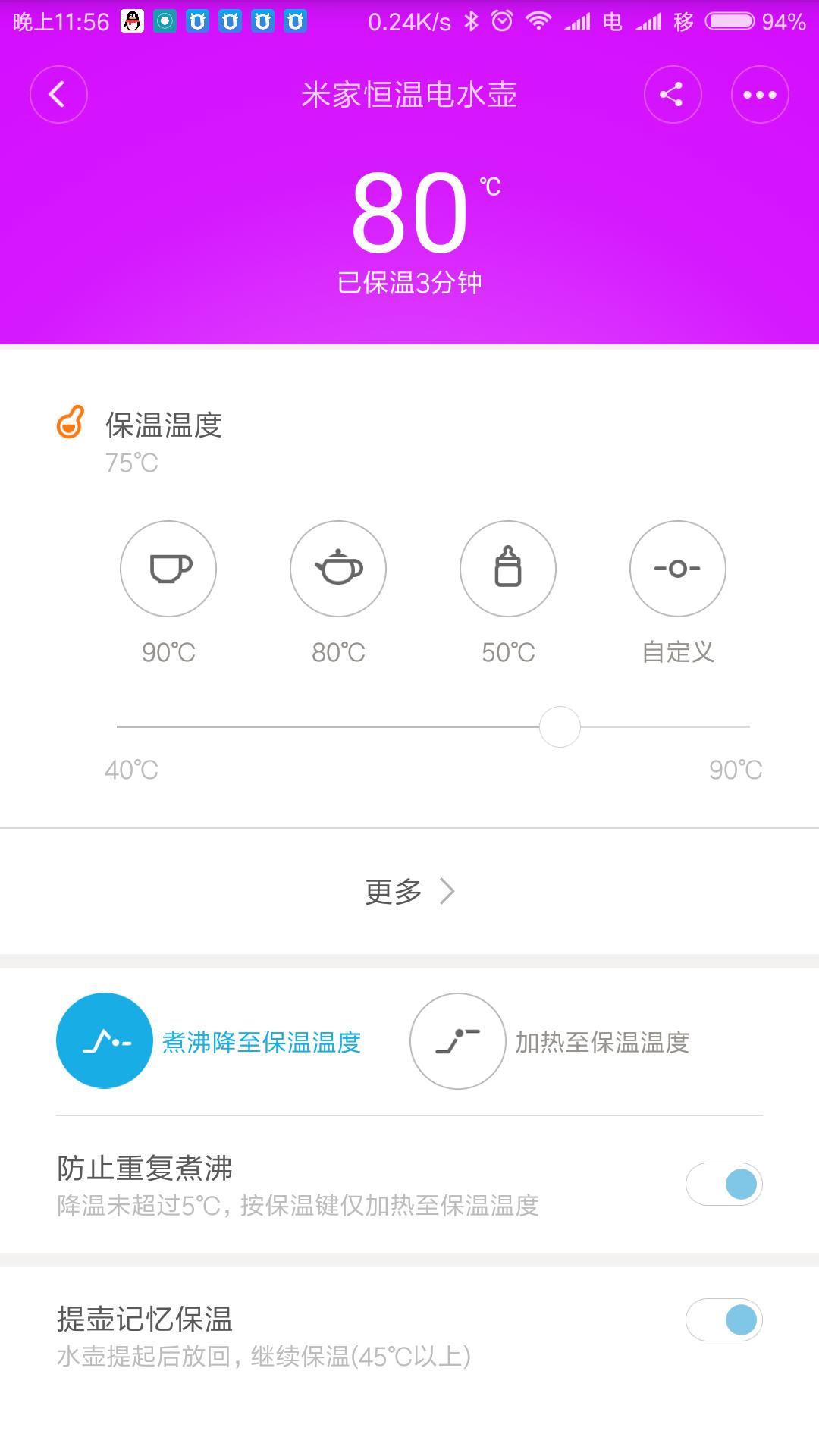Tap the share icon in the header
The width and height of the screenshot is (819, 1456).
click(x=673, y=93)
